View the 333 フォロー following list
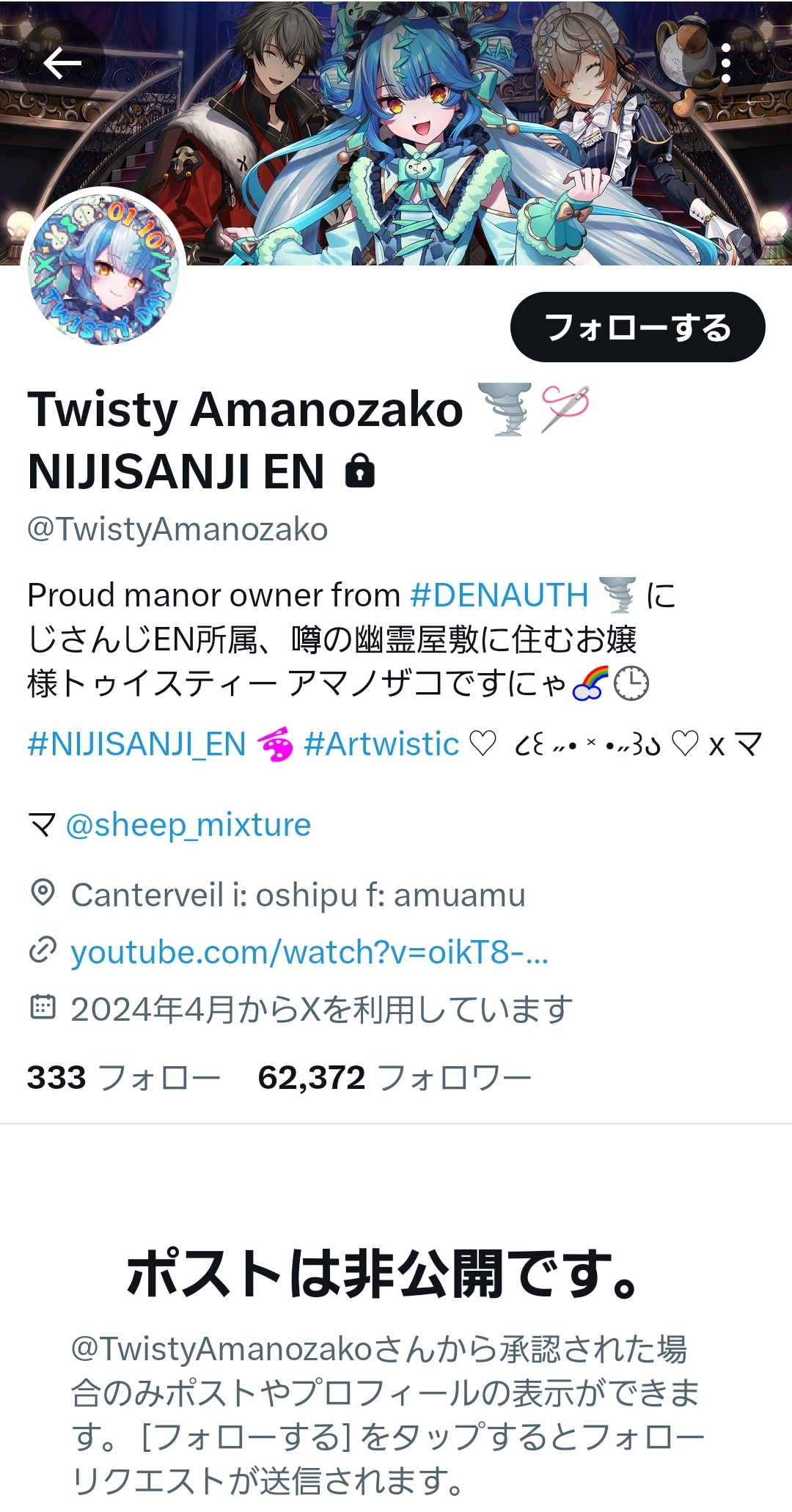Image resolution: width=792 pixels, height=1512 pixels. [124, 1078]
